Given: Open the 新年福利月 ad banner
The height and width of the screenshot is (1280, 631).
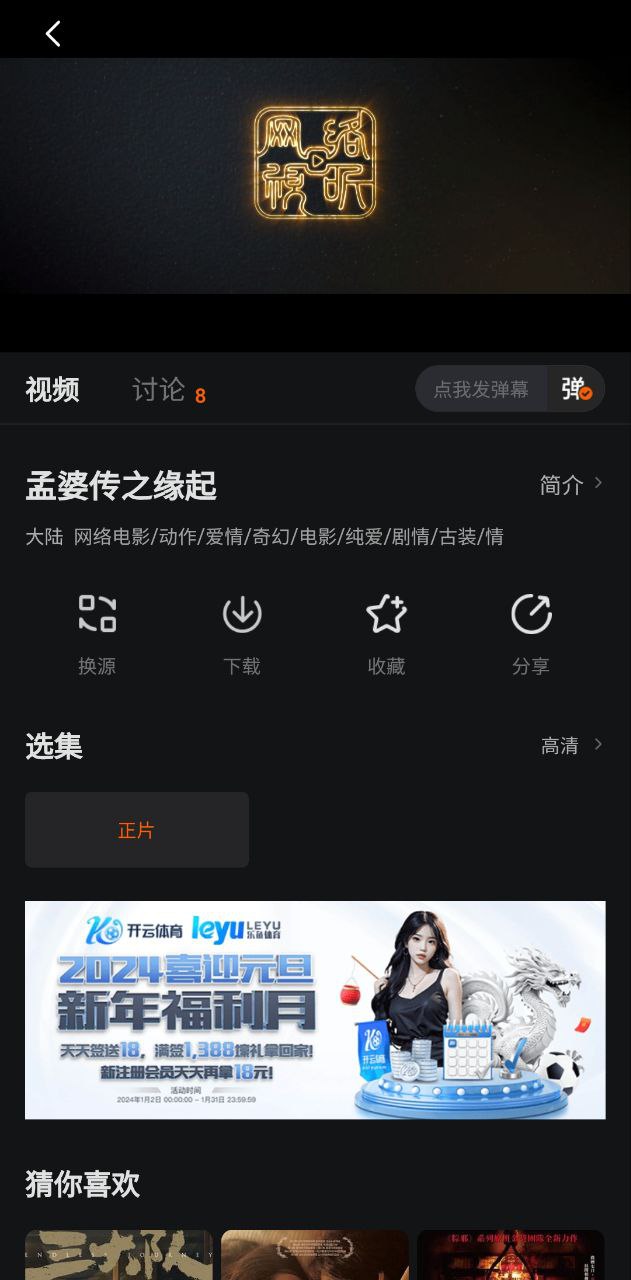Looking at the screenshot, I should point(315,1010).
